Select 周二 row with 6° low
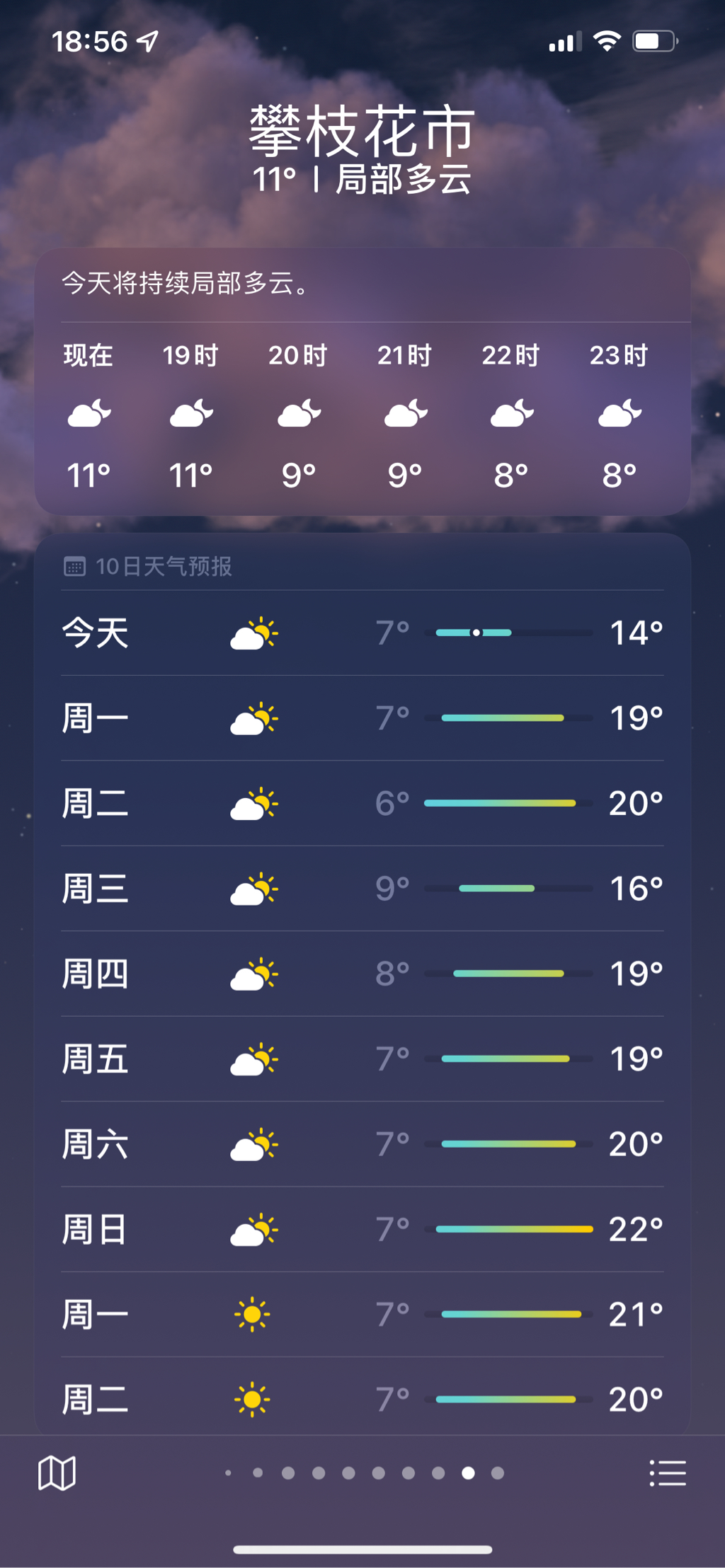Viewport: 725px width, 1568px height. (362, 804)
